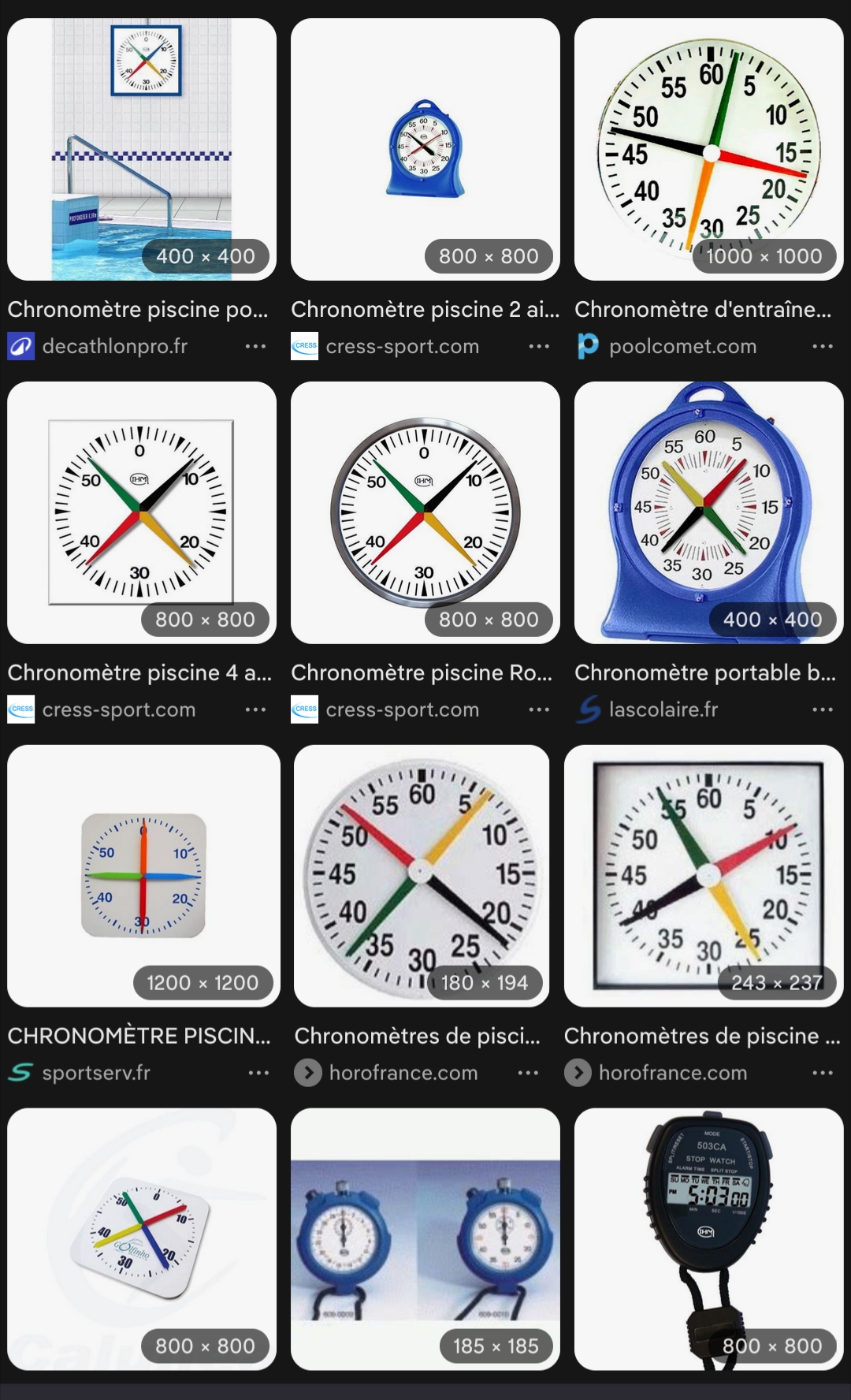
Task: Show options for Chronomètre piscine 2 ai... result
Action: click(539, 346)
